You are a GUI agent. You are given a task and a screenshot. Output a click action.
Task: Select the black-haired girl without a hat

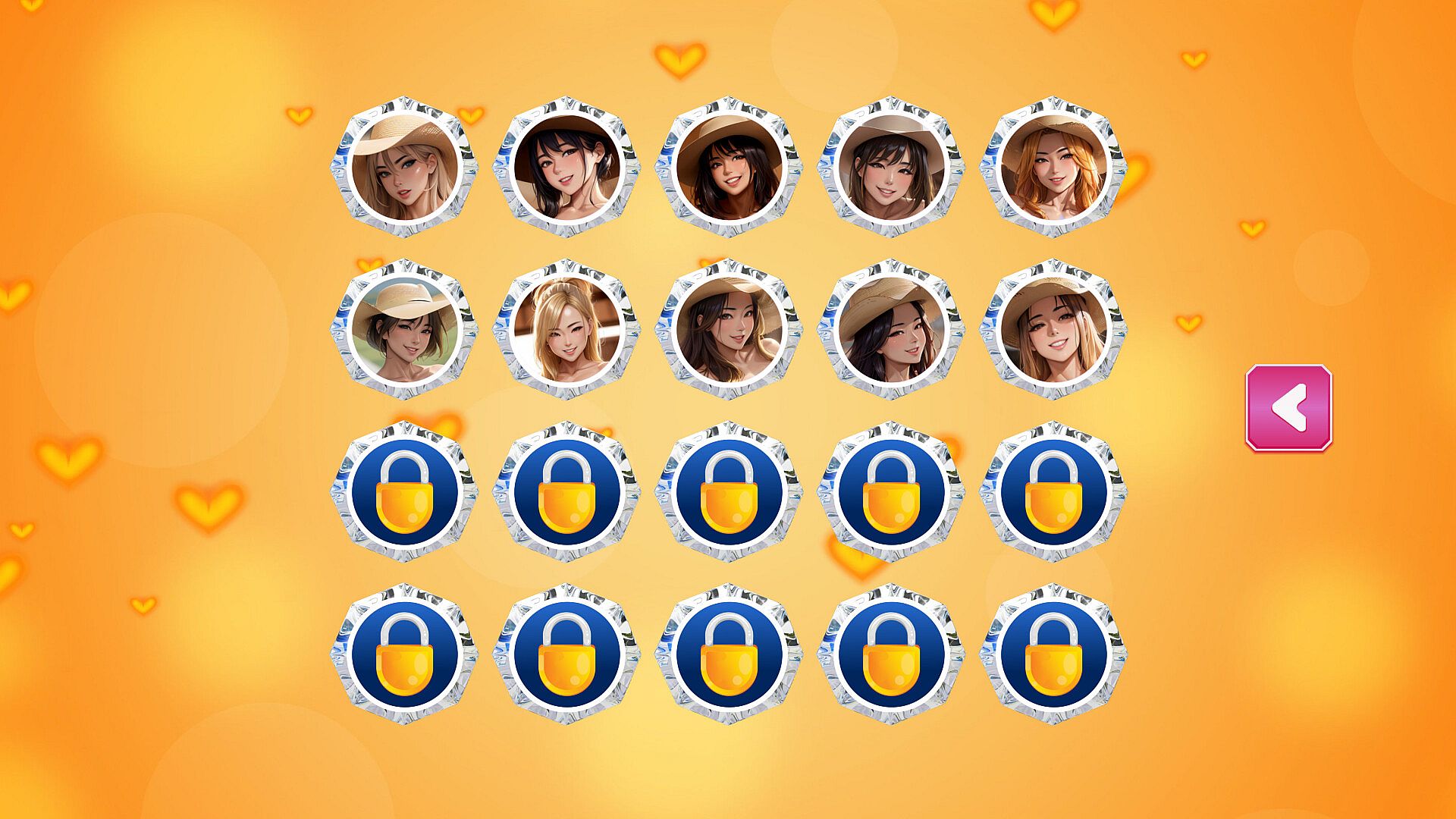[566, 167]
